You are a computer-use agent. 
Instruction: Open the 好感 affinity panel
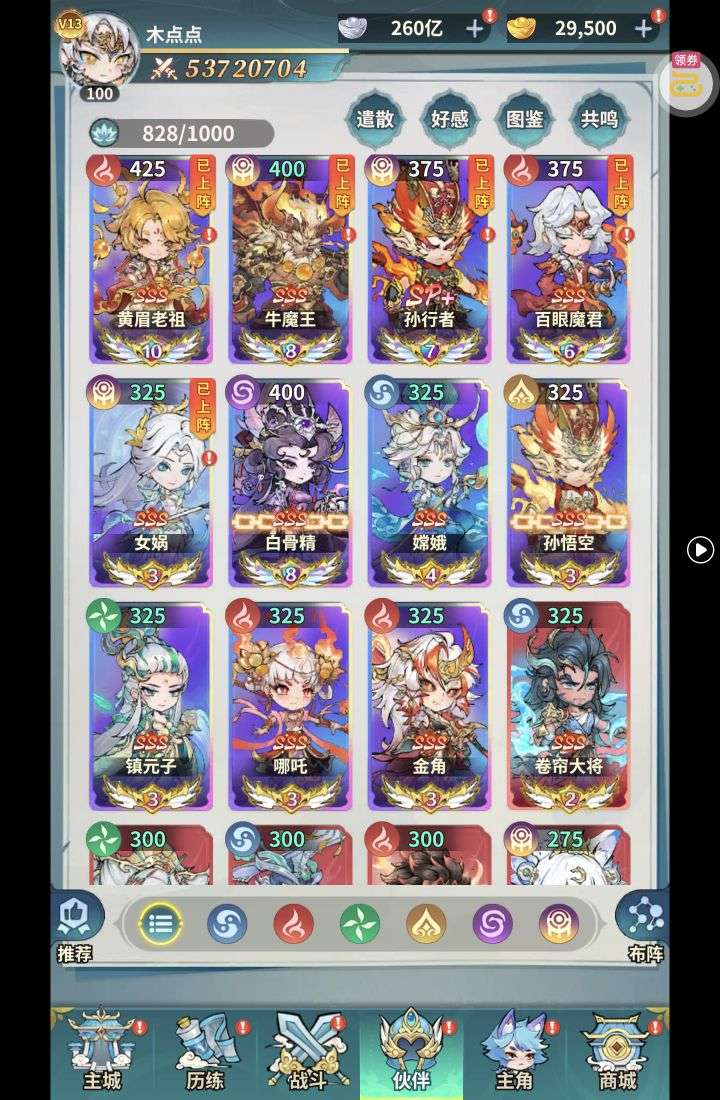[x=450, y=119]
